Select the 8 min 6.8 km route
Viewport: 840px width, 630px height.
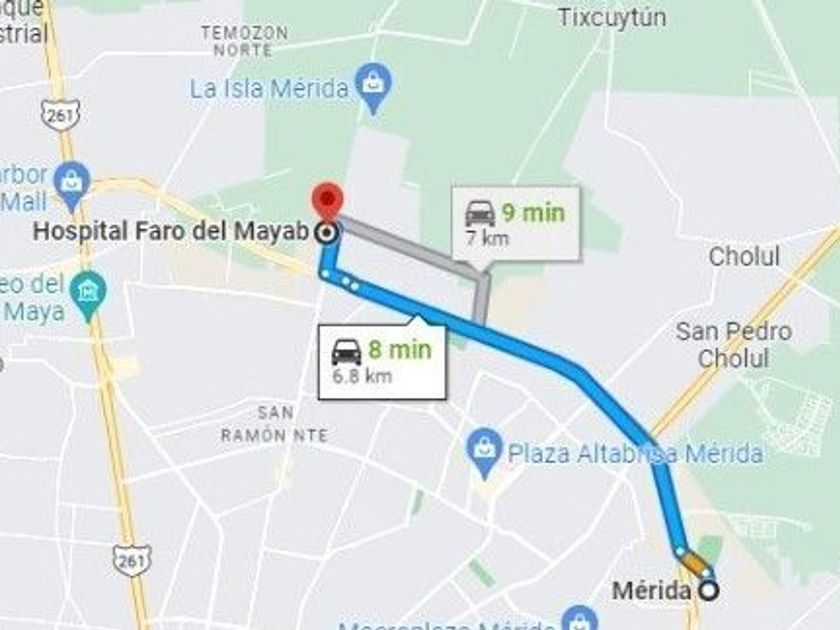(382, 361)
